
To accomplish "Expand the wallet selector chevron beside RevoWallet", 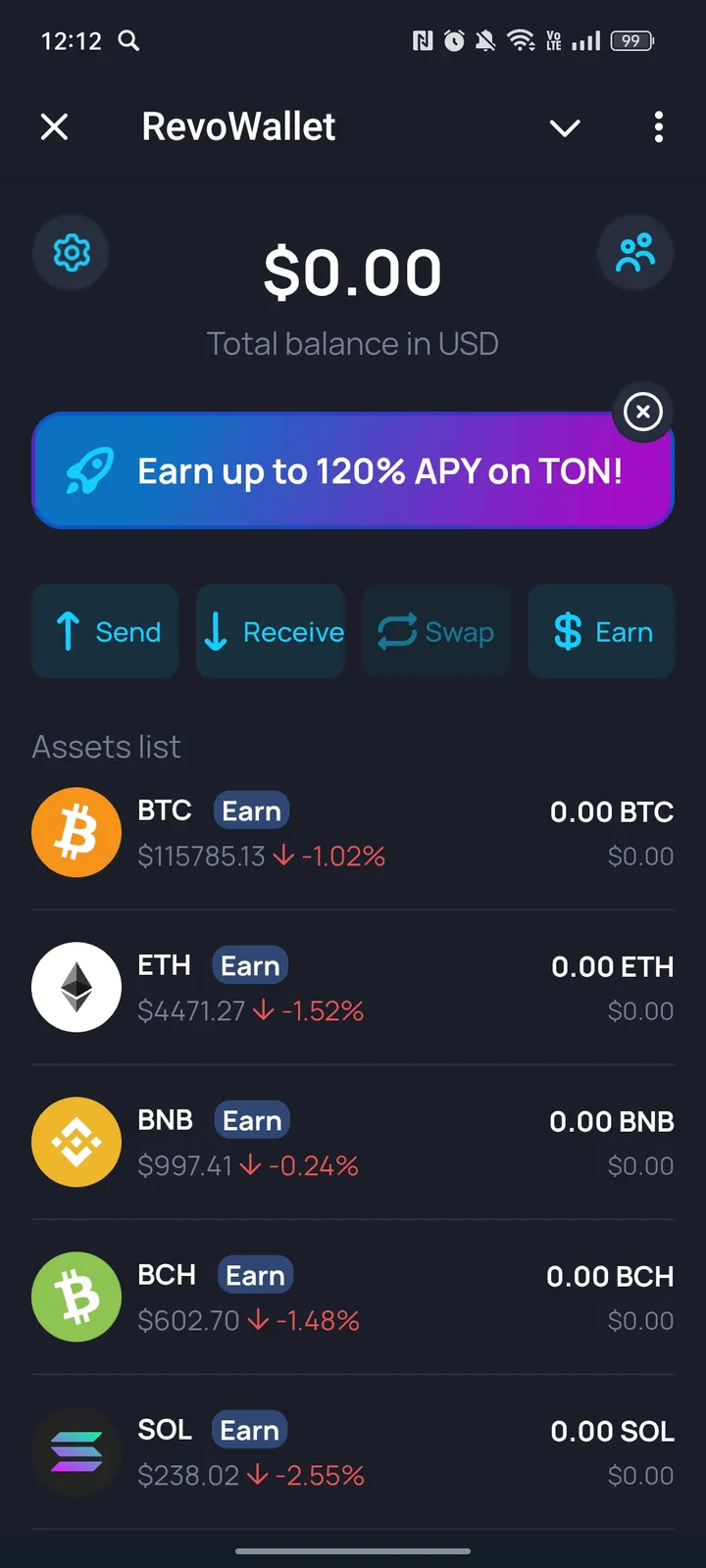I will click(x=564, y=127).
